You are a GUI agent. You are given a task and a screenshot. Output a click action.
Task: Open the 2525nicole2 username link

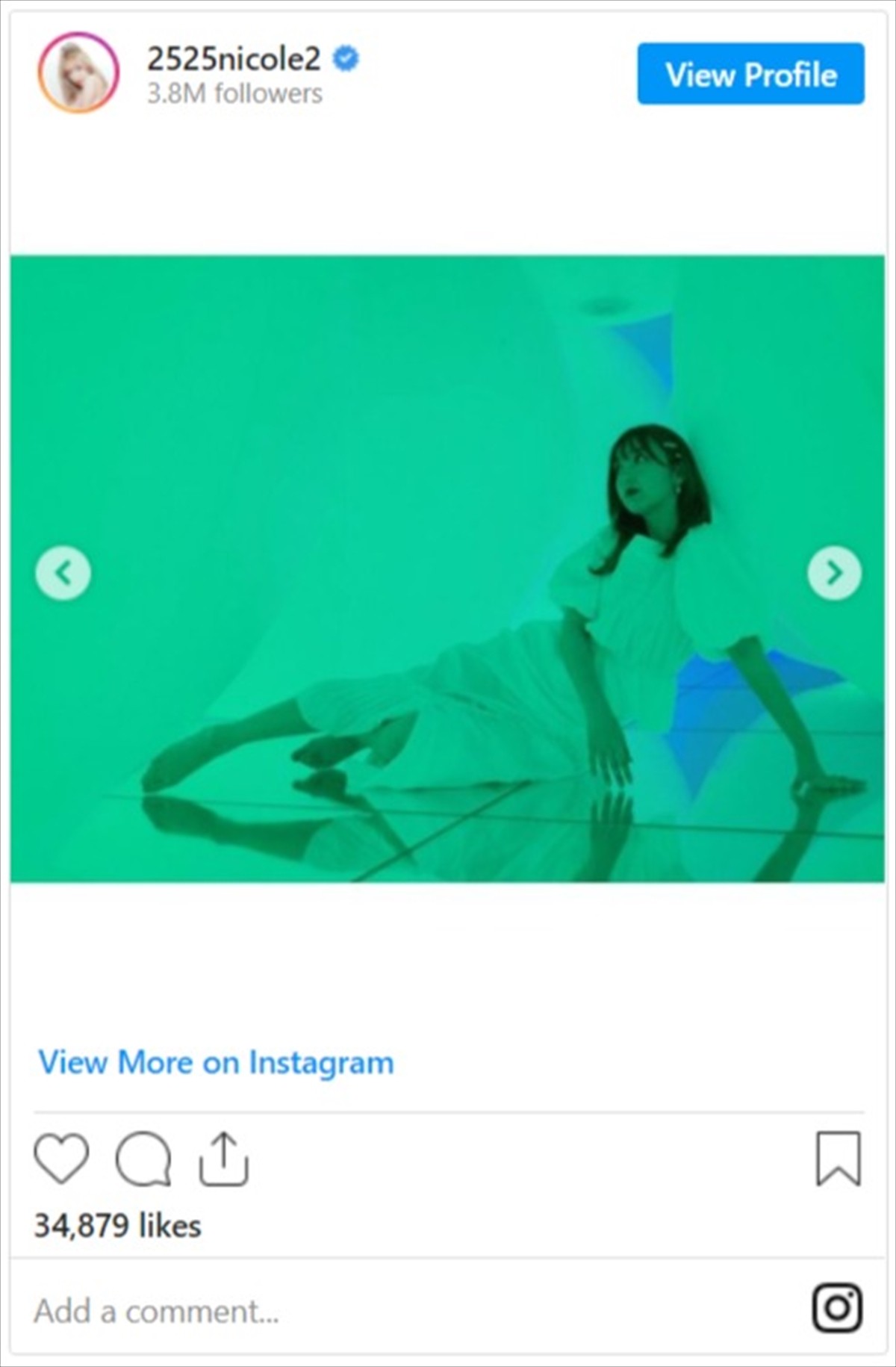pyautogui.click(x=233, y=58)
